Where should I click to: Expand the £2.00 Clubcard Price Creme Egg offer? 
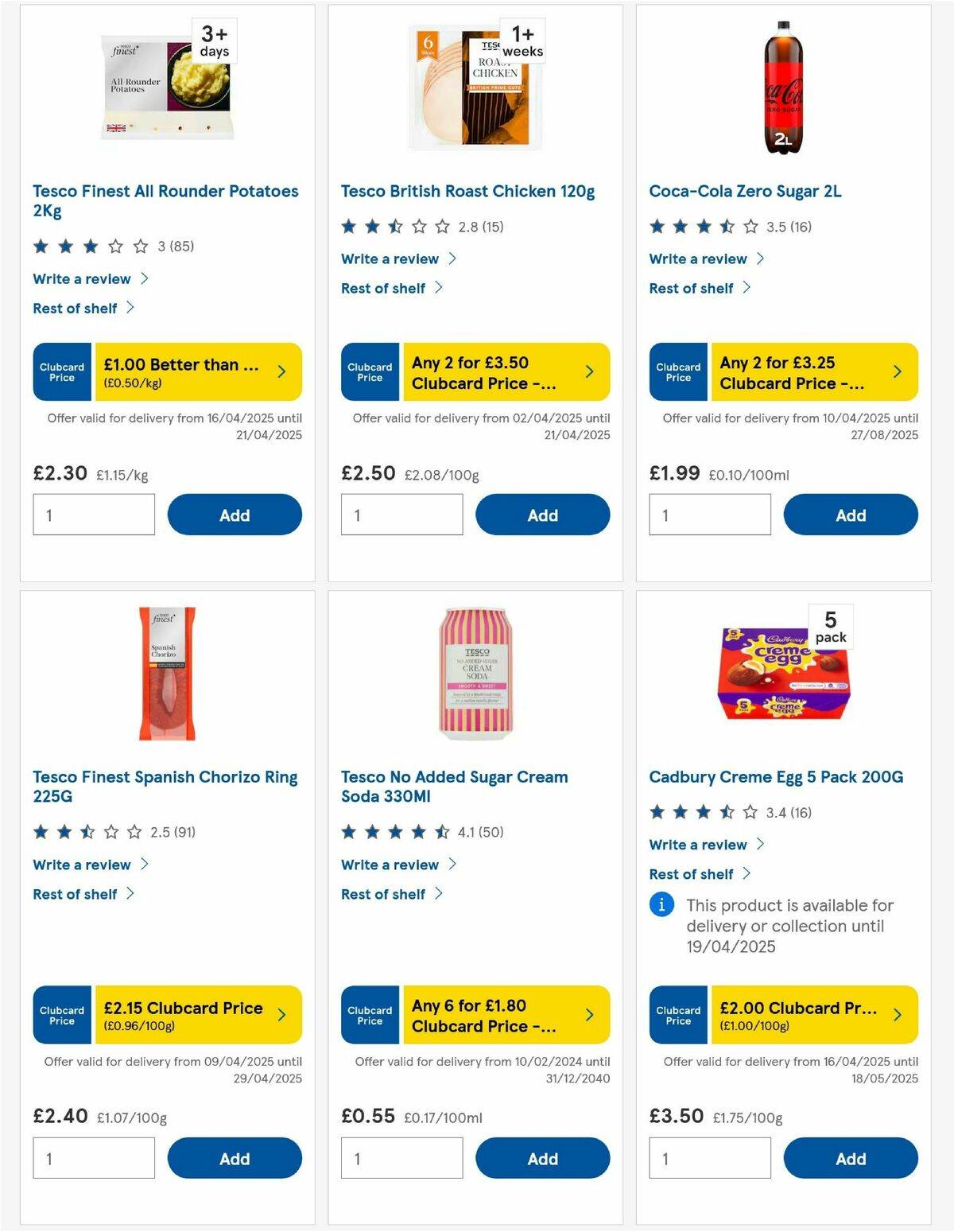pyautogui.click(x=897, y=1015)
